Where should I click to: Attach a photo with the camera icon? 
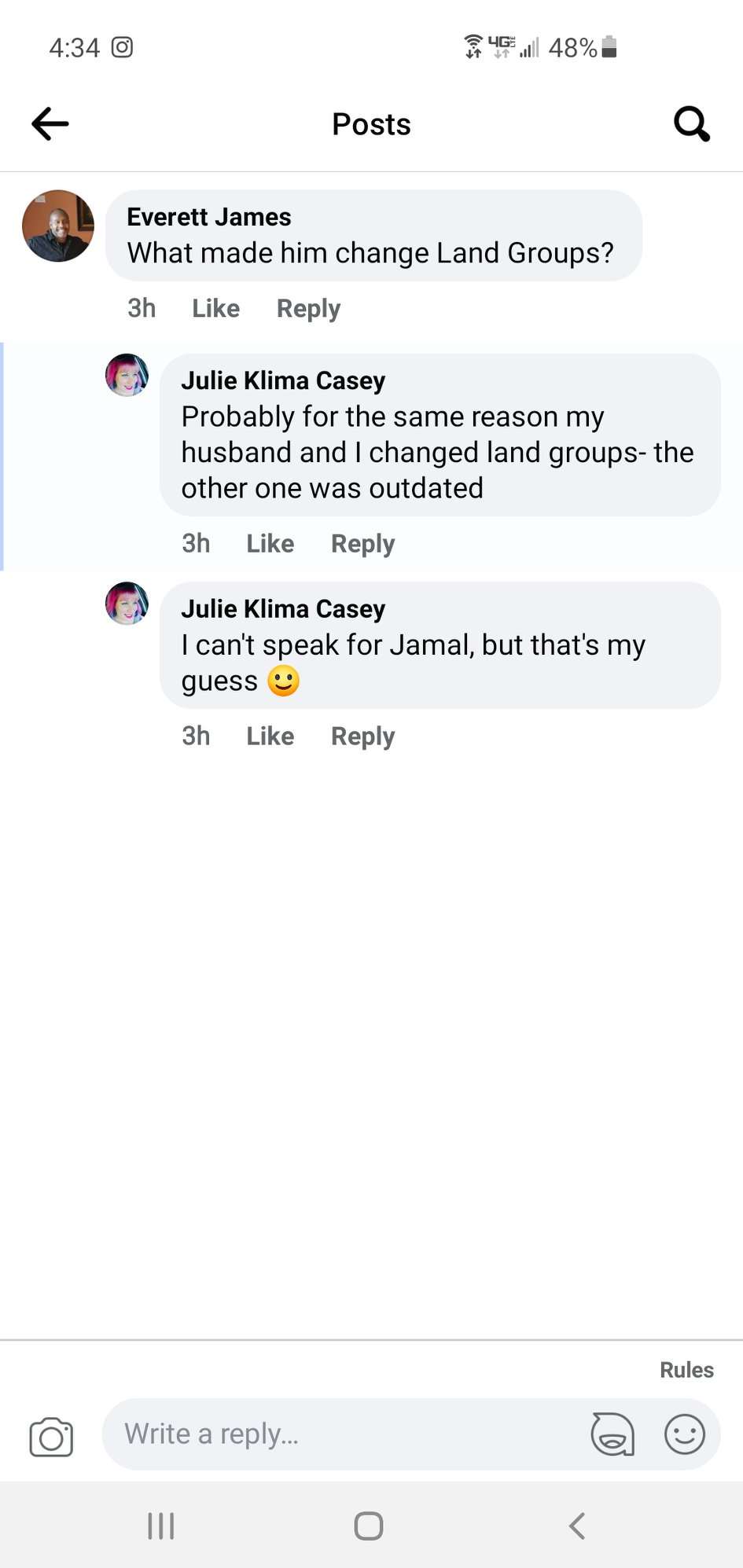51,1436
